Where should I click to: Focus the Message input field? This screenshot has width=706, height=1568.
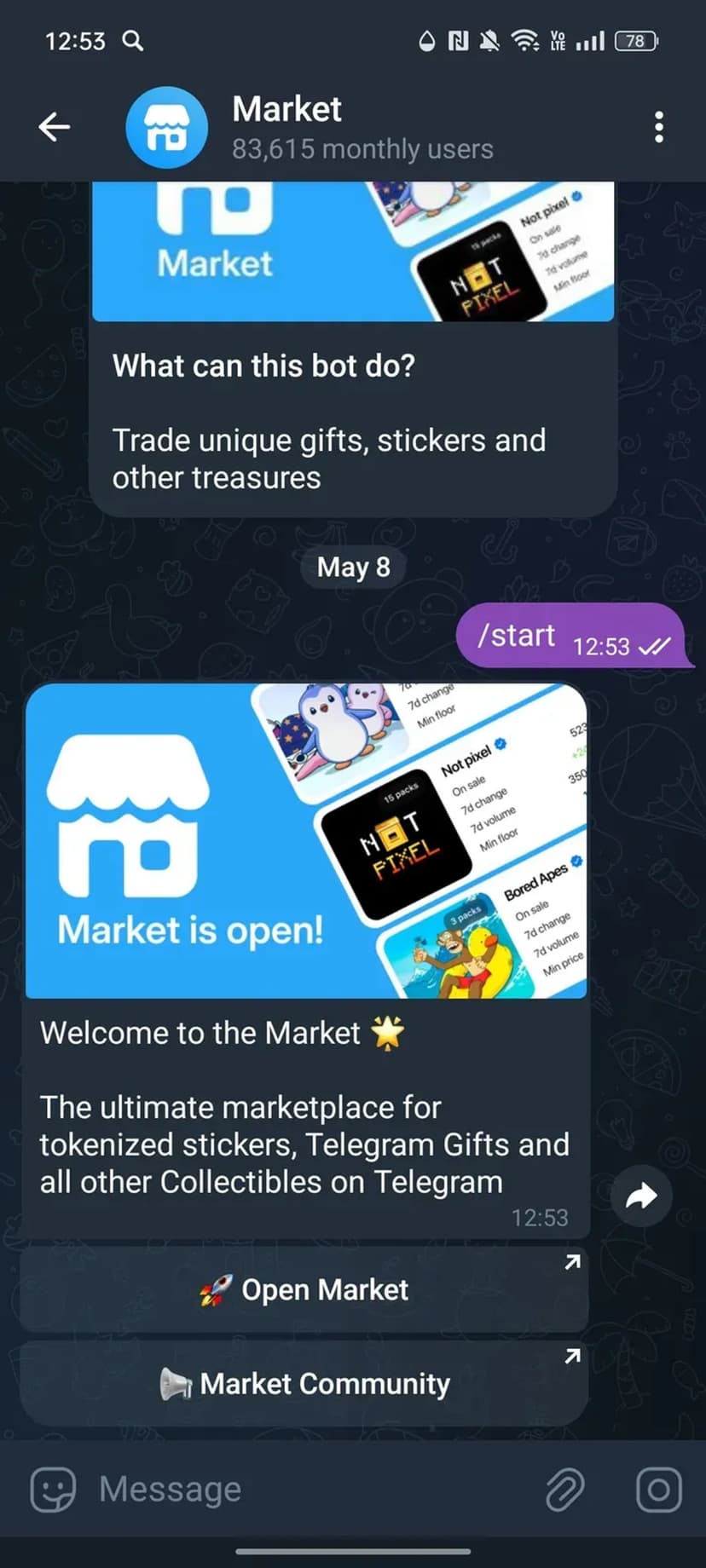click(307, 1489)
